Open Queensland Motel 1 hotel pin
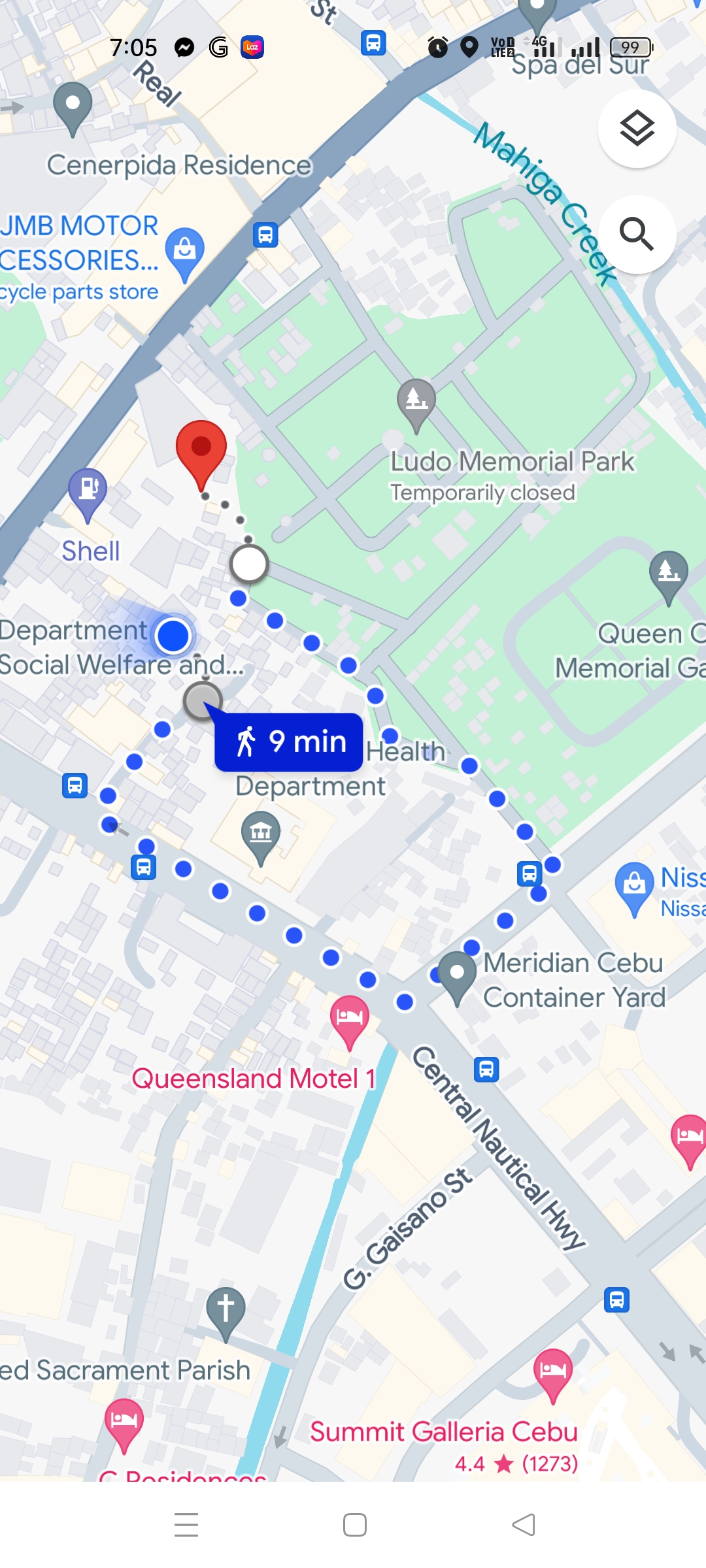706x1568 pixels. click(349, 1018)
